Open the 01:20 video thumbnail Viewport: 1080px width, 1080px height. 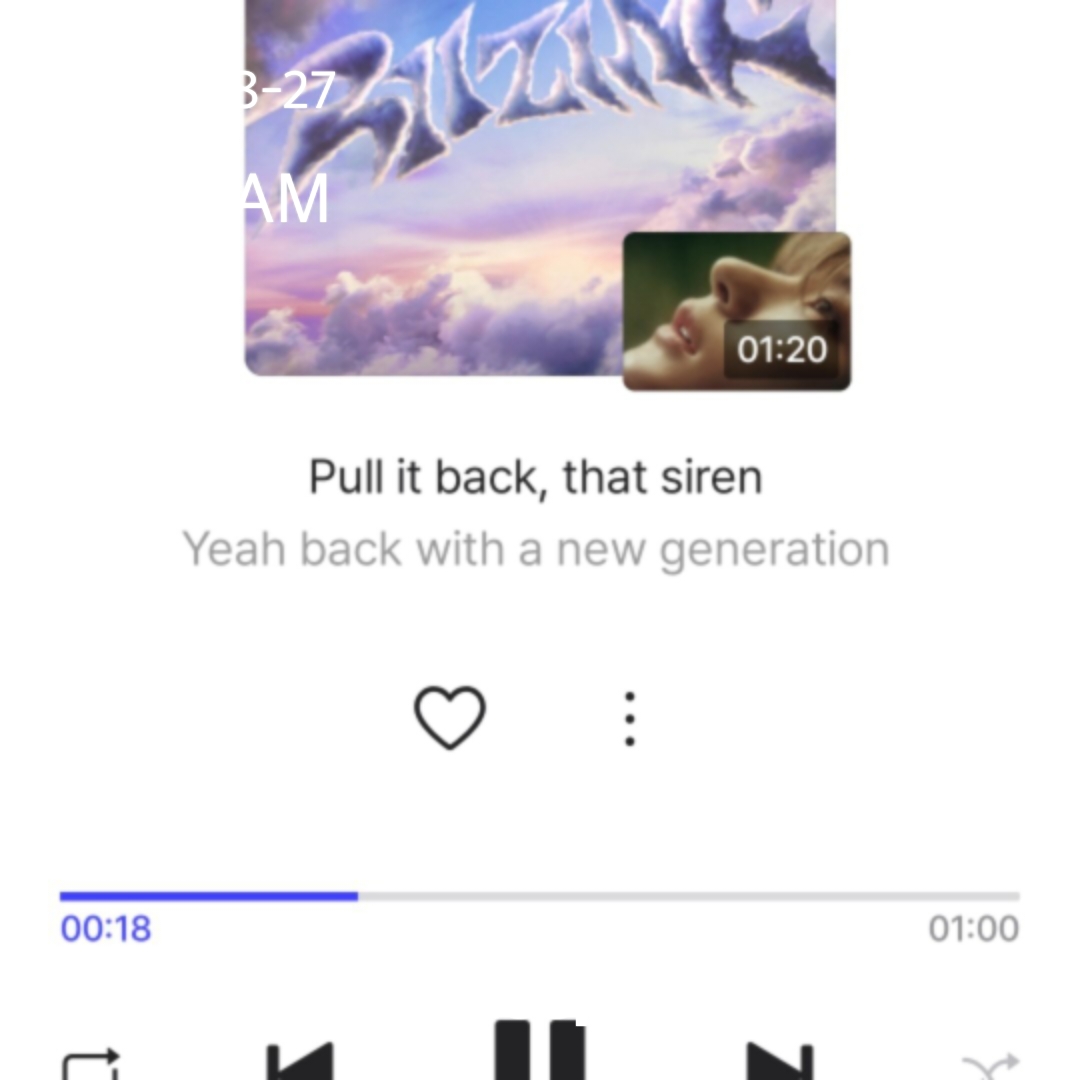737,311
